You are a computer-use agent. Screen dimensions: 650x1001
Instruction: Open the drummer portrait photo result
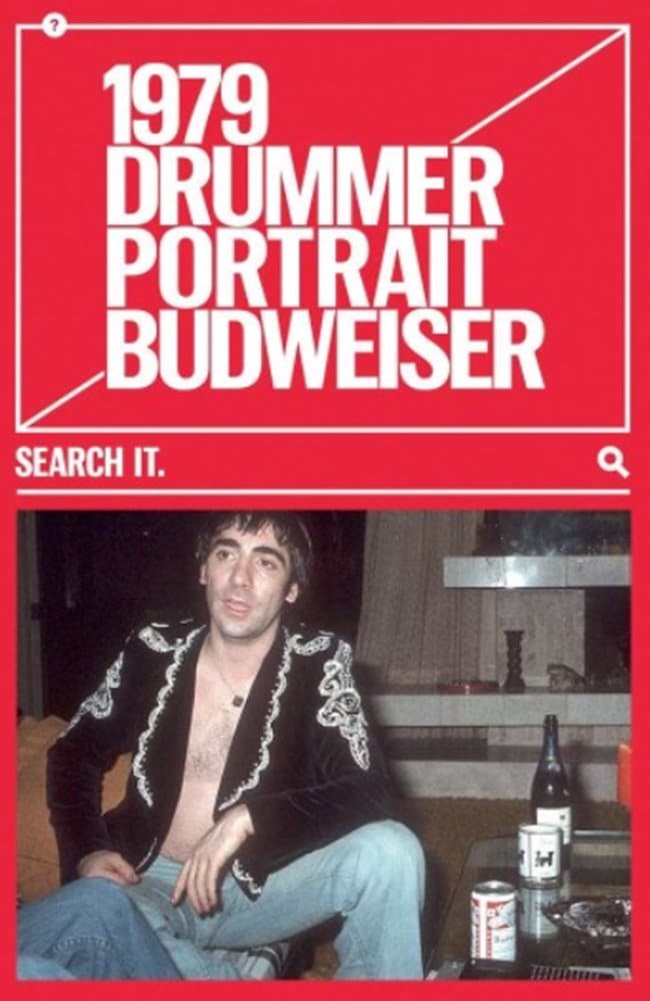click(x=323, y=744)
